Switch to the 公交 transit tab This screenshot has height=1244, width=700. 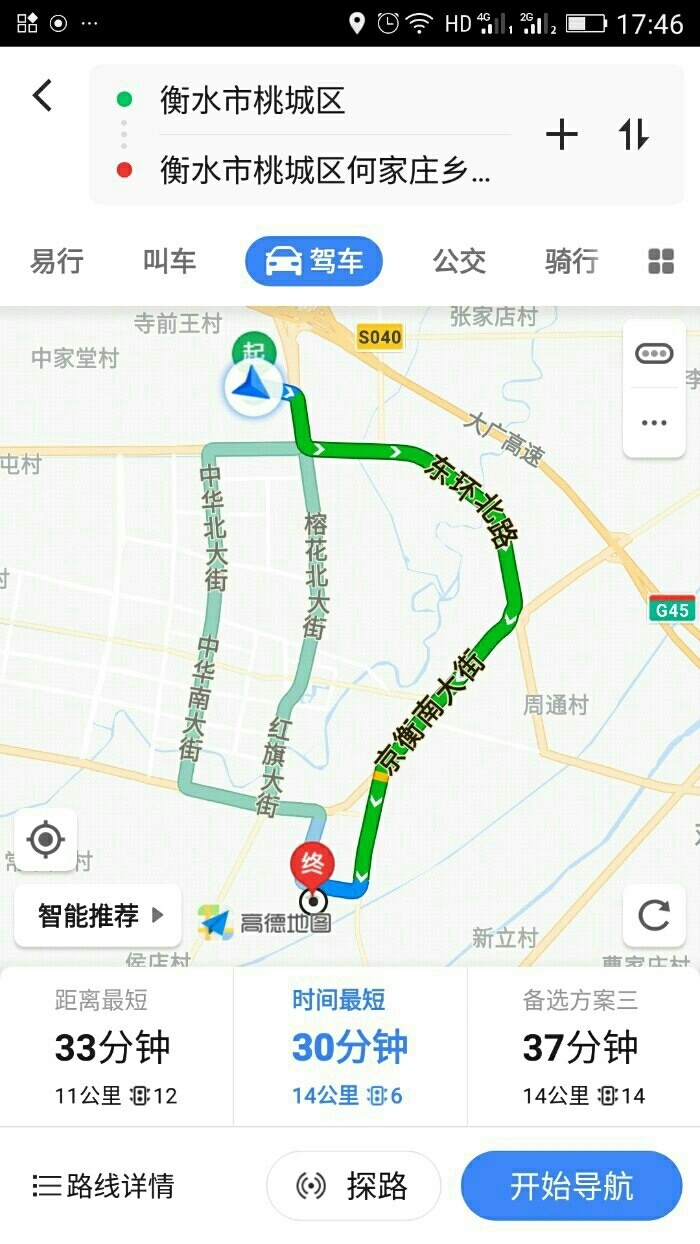tap(459, 262)
